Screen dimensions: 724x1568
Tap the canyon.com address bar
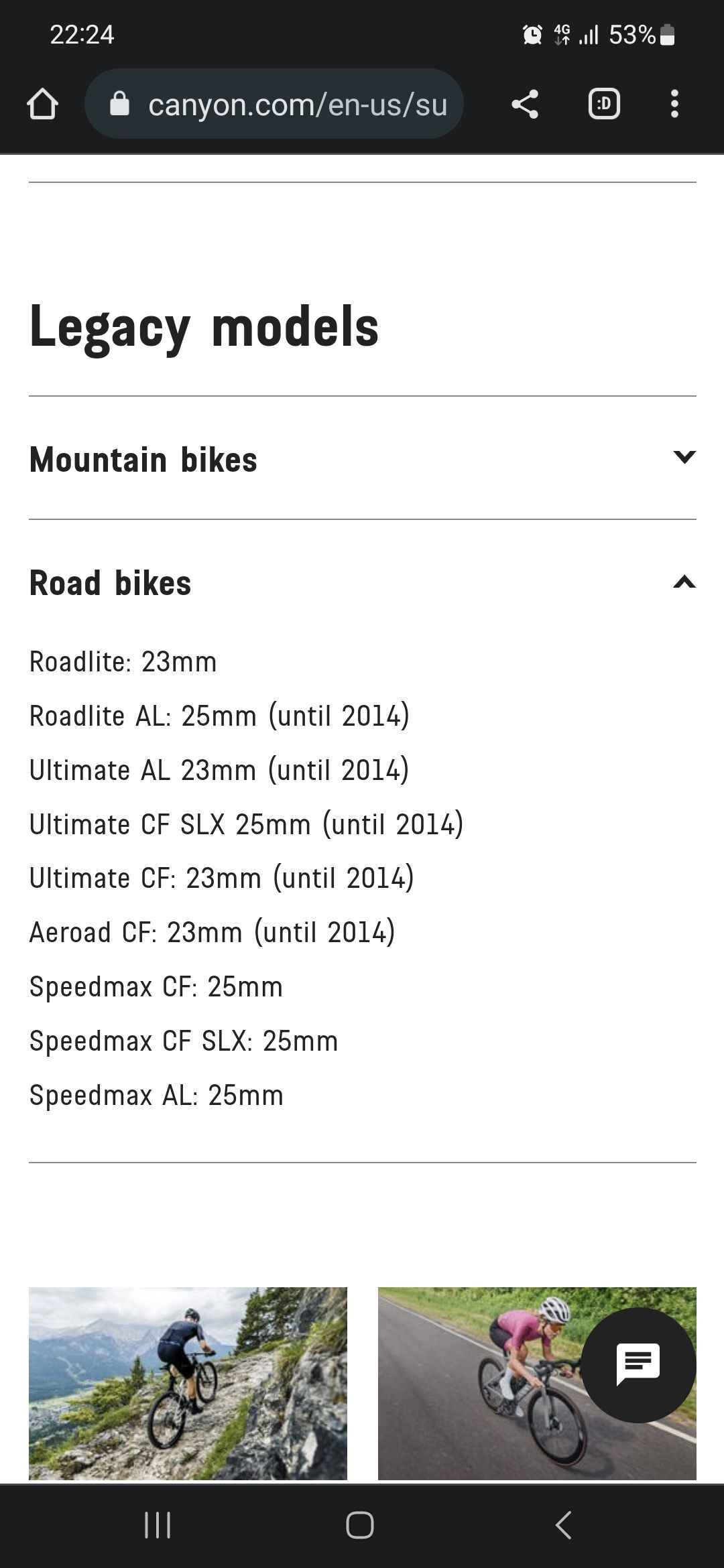pyautogui.click(x=274, y=104)
